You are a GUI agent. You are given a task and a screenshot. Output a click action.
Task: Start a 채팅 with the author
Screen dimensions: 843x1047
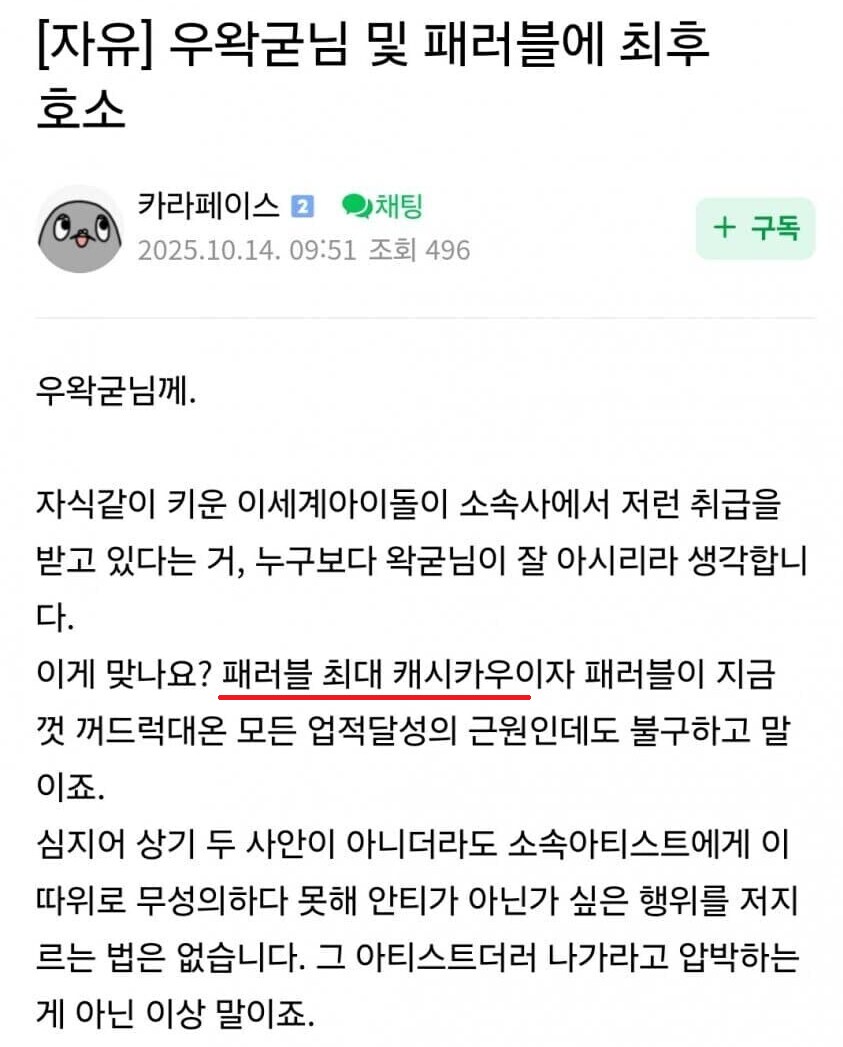tap(383, 206)
